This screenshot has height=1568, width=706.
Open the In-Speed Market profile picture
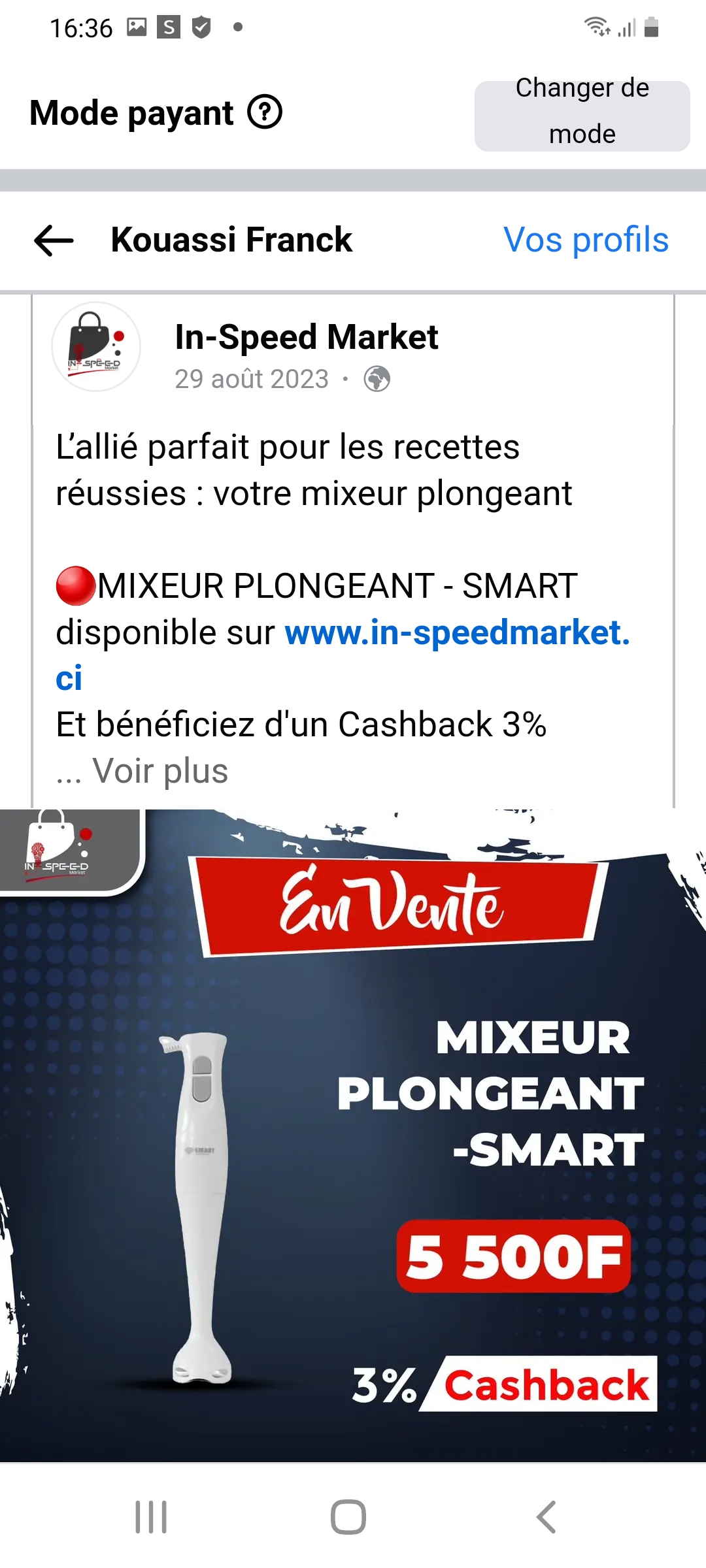point(96,347)
